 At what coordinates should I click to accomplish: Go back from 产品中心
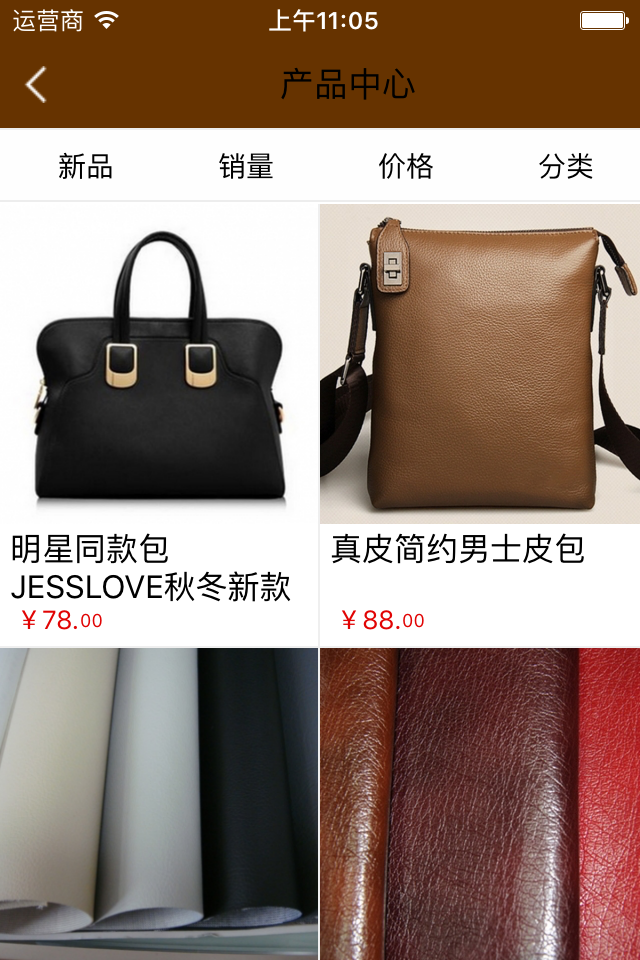coord(36,85)
